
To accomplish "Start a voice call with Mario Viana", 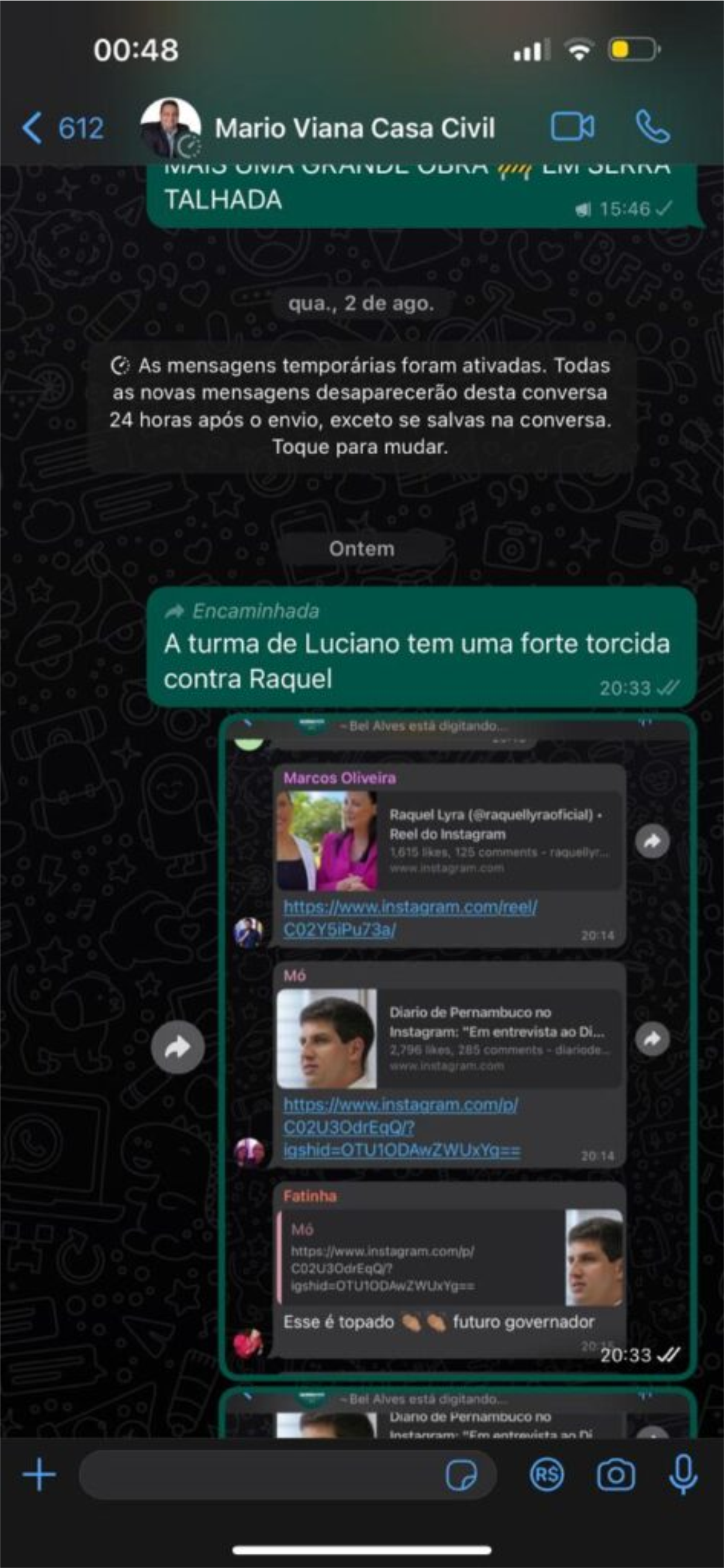I will click(x=654, y=127).
